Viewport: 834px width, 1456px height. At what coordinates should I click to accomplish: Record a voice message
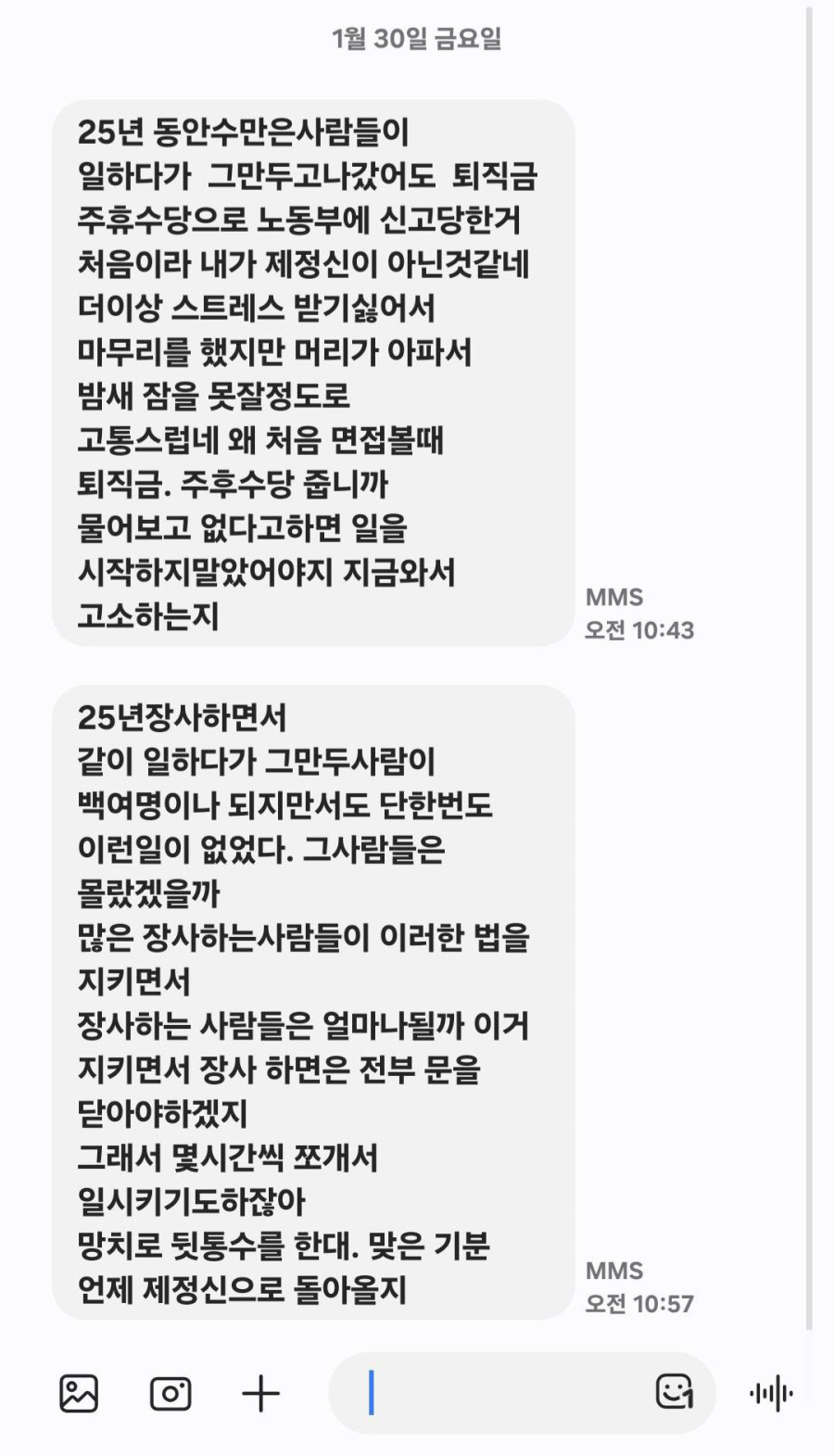(x=771, y=1393)
